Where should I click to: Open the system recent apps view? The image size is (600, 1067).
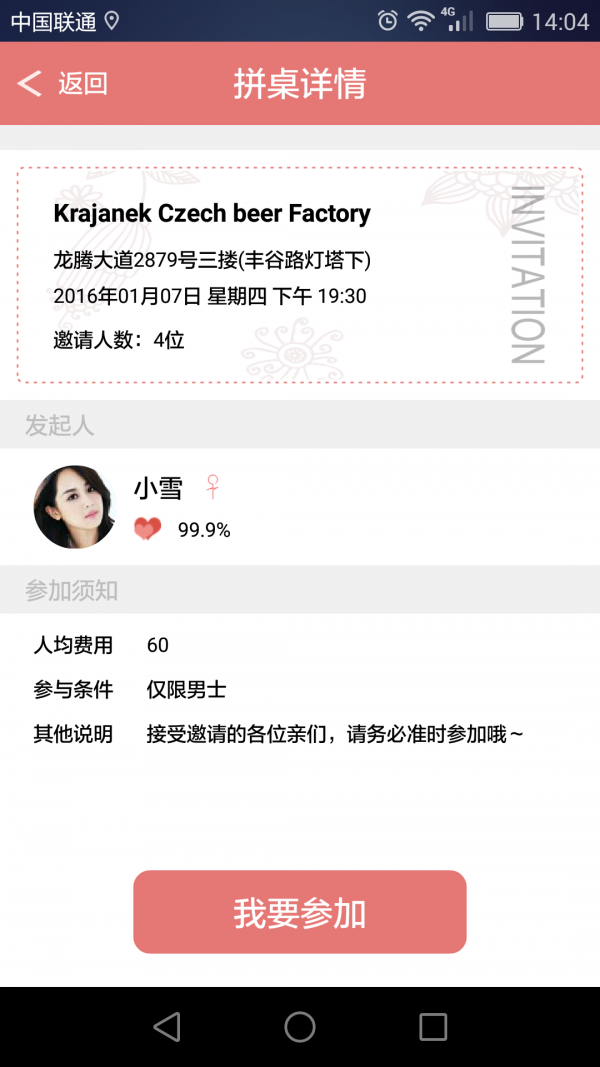click(433, 1027)
